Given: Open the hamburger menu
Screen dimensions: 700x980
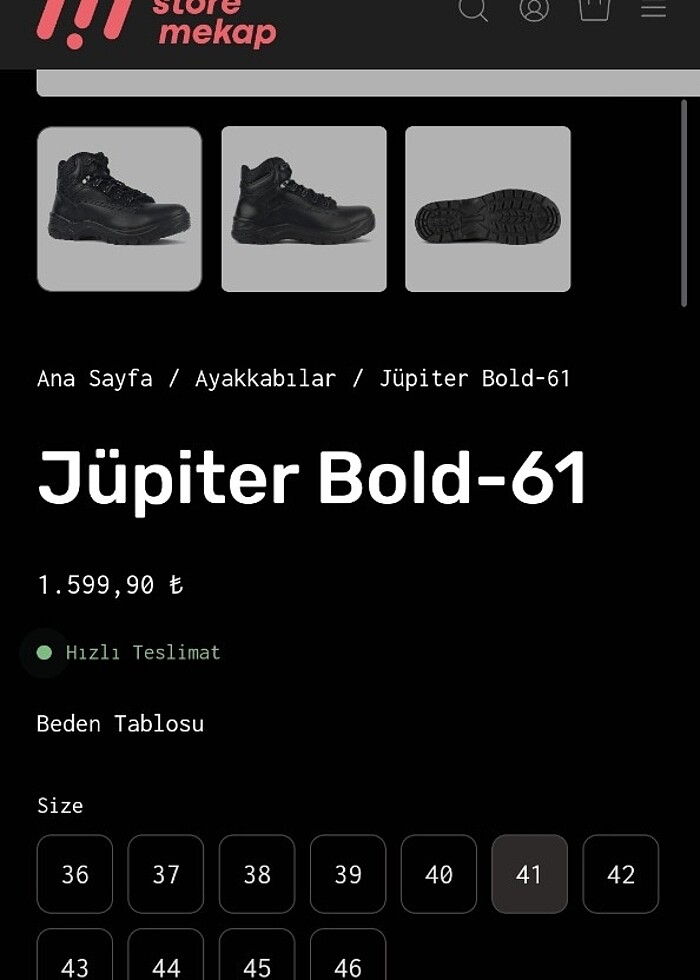Looking at the screenshot, I should click(654, 9).
